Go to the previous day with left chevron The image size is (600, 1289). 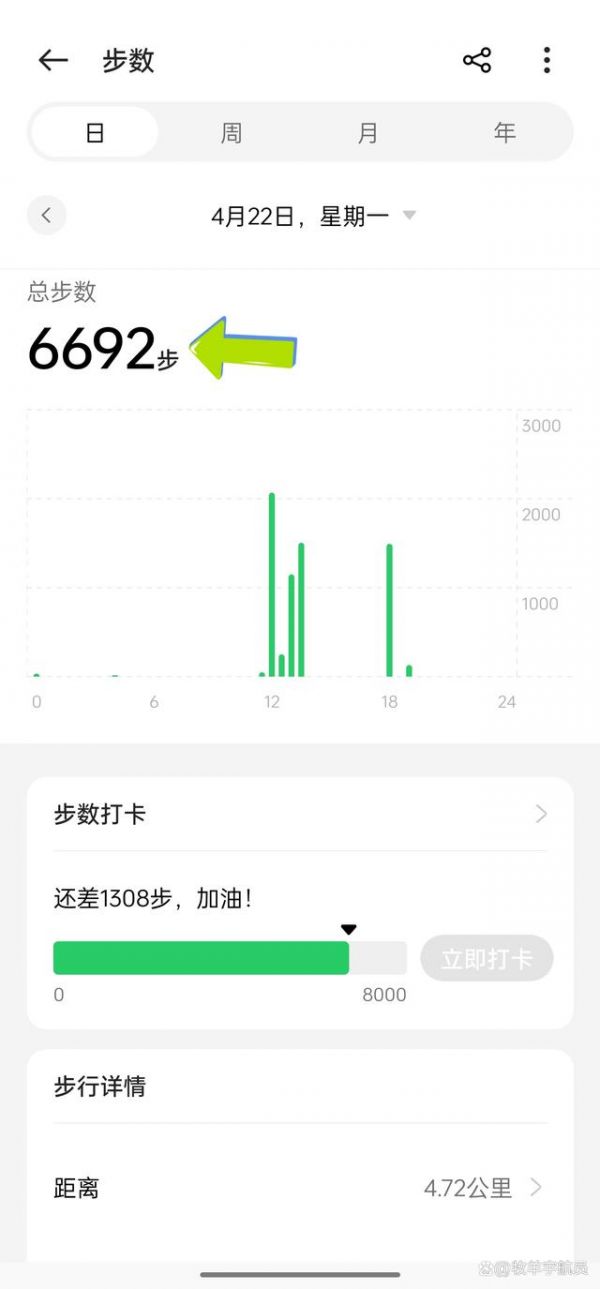click(x=46, y=215)
